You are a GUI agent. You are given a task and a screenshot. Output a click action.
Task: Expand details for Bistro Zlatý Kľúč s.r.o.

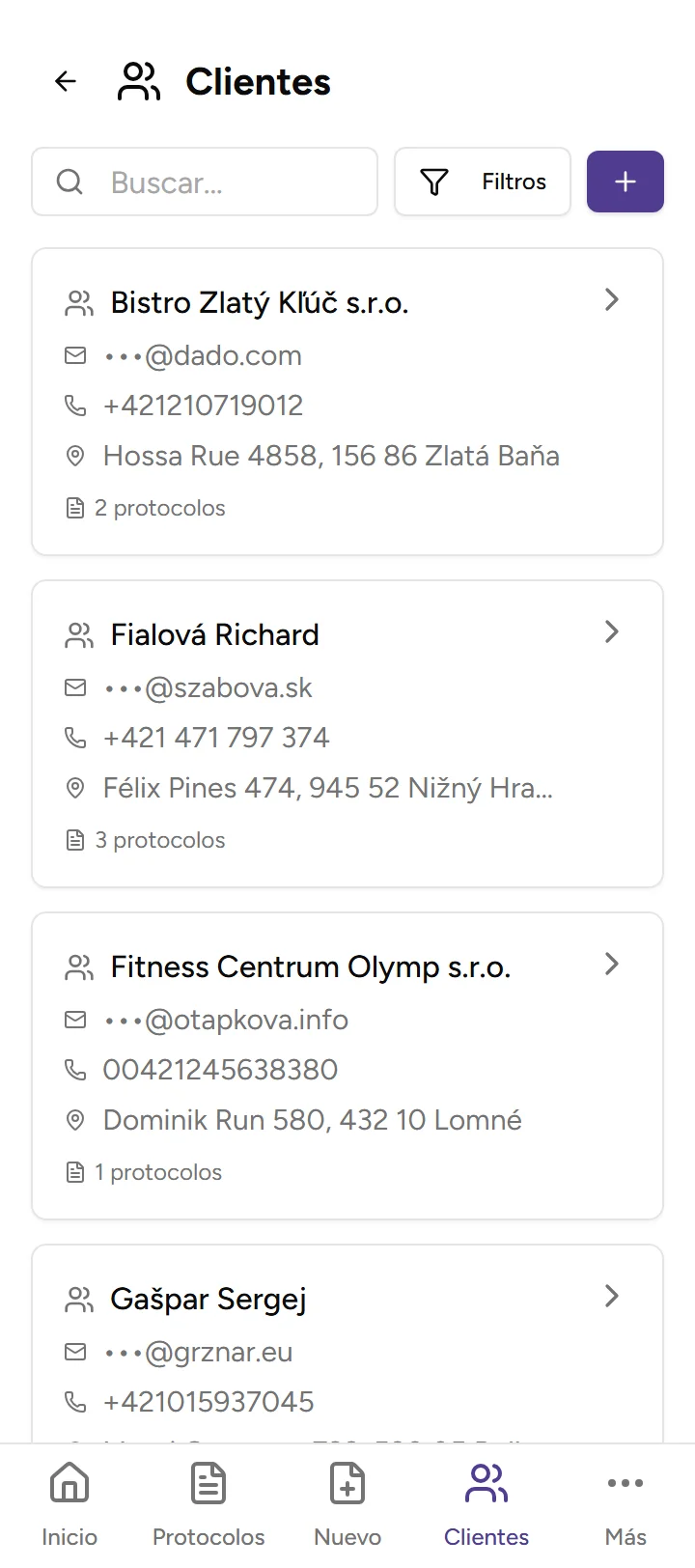(x=611, y=300)
